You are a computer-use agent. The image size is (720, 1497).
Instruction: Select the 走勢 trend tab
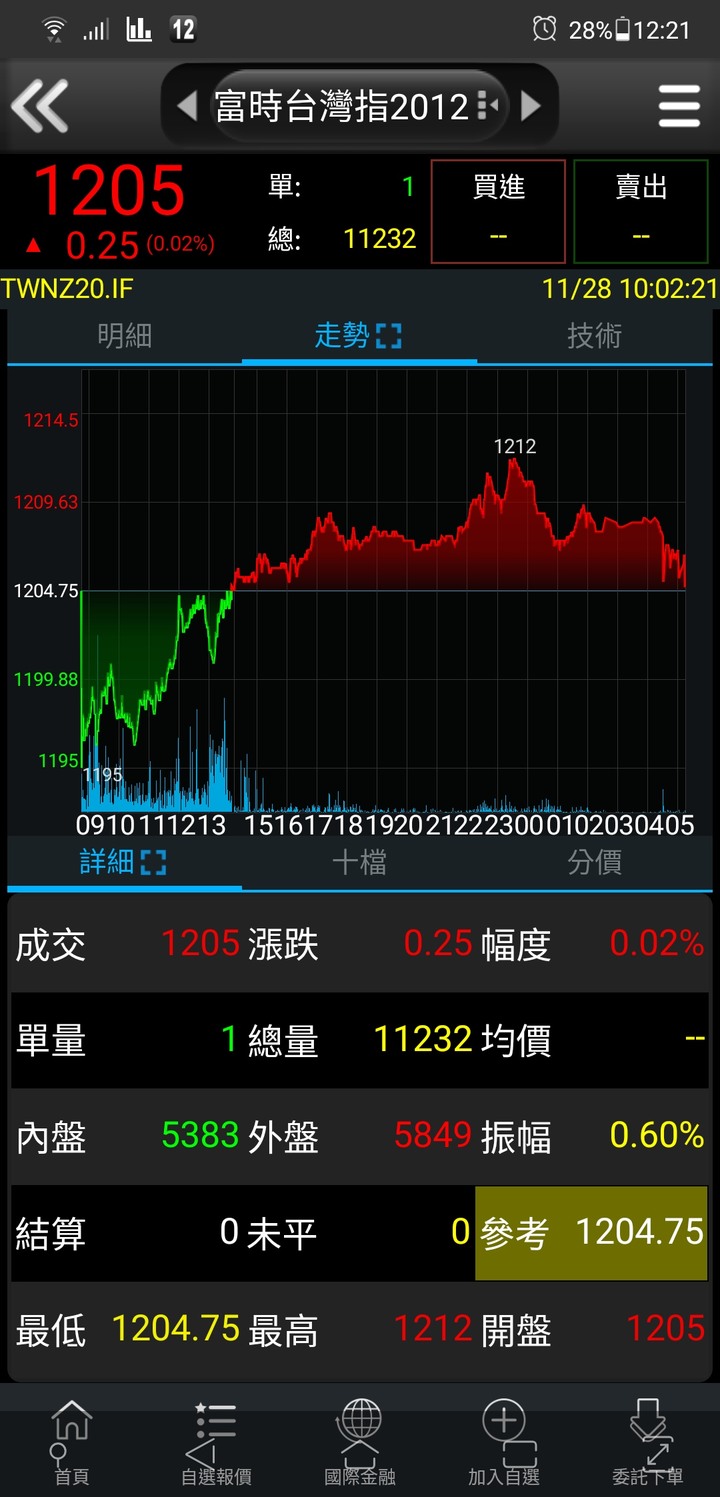click(x=359, y=336)
